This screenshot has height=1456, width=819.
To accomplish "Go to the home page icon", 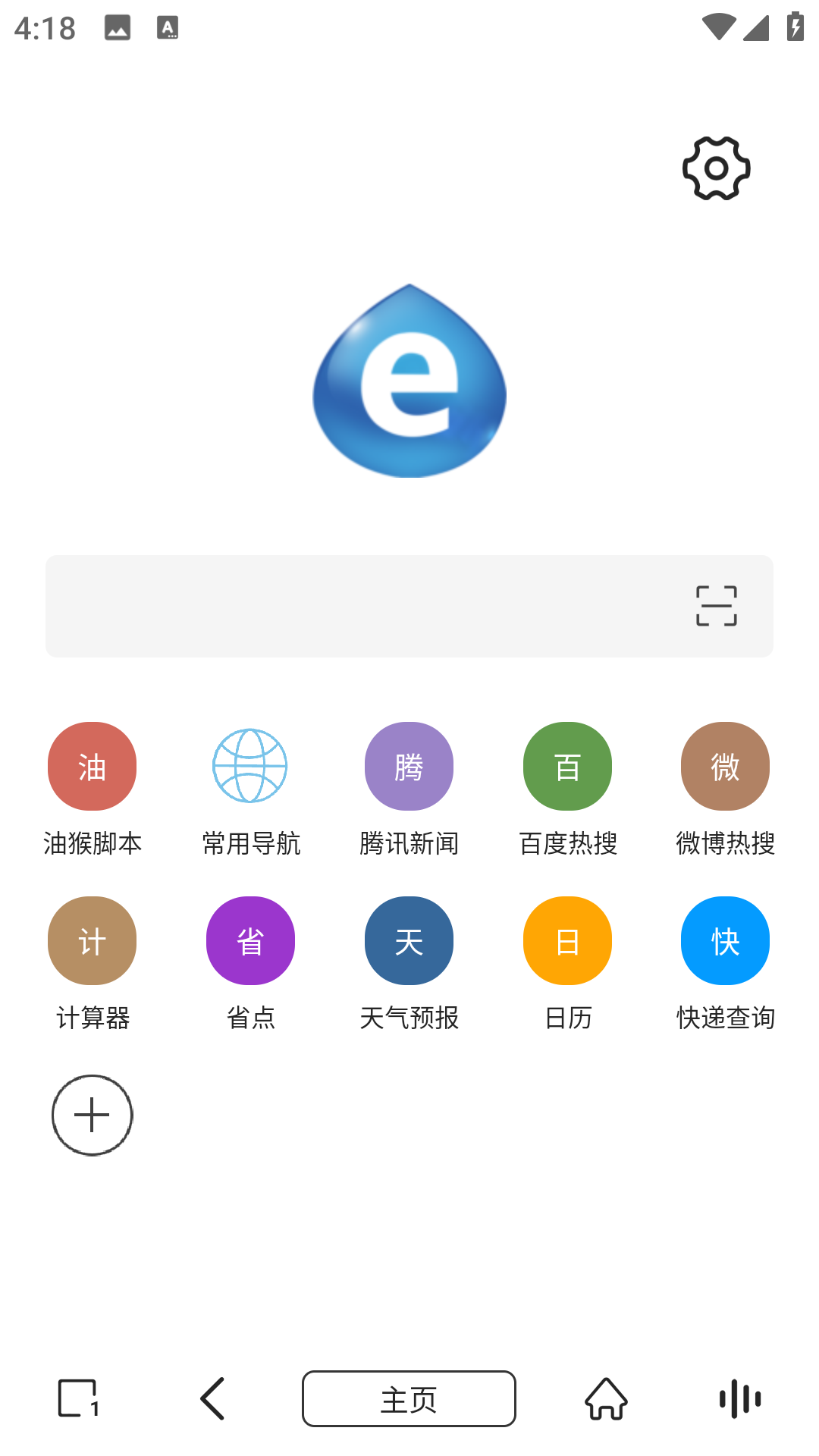I will pyautogui.click(x=606, y=1398).
